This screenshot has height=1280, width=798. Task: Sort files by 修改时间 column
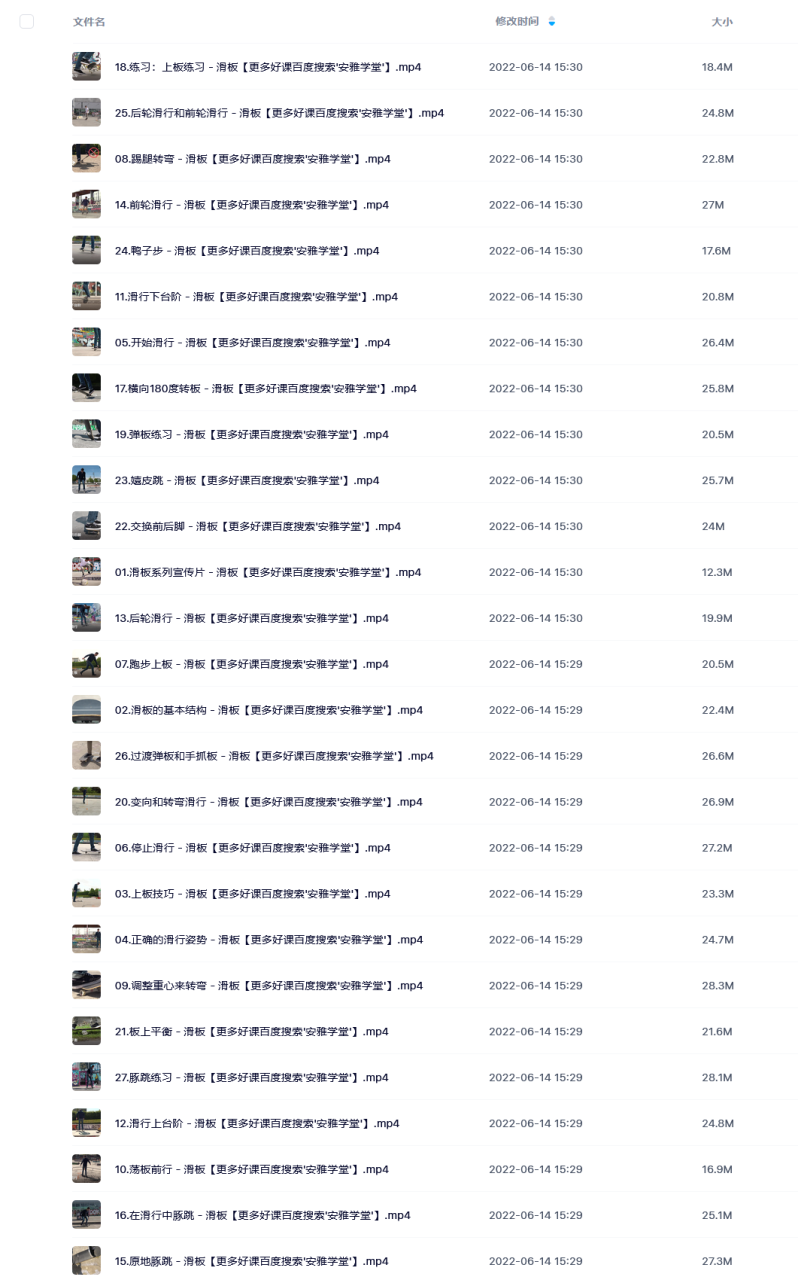point(517,21)
